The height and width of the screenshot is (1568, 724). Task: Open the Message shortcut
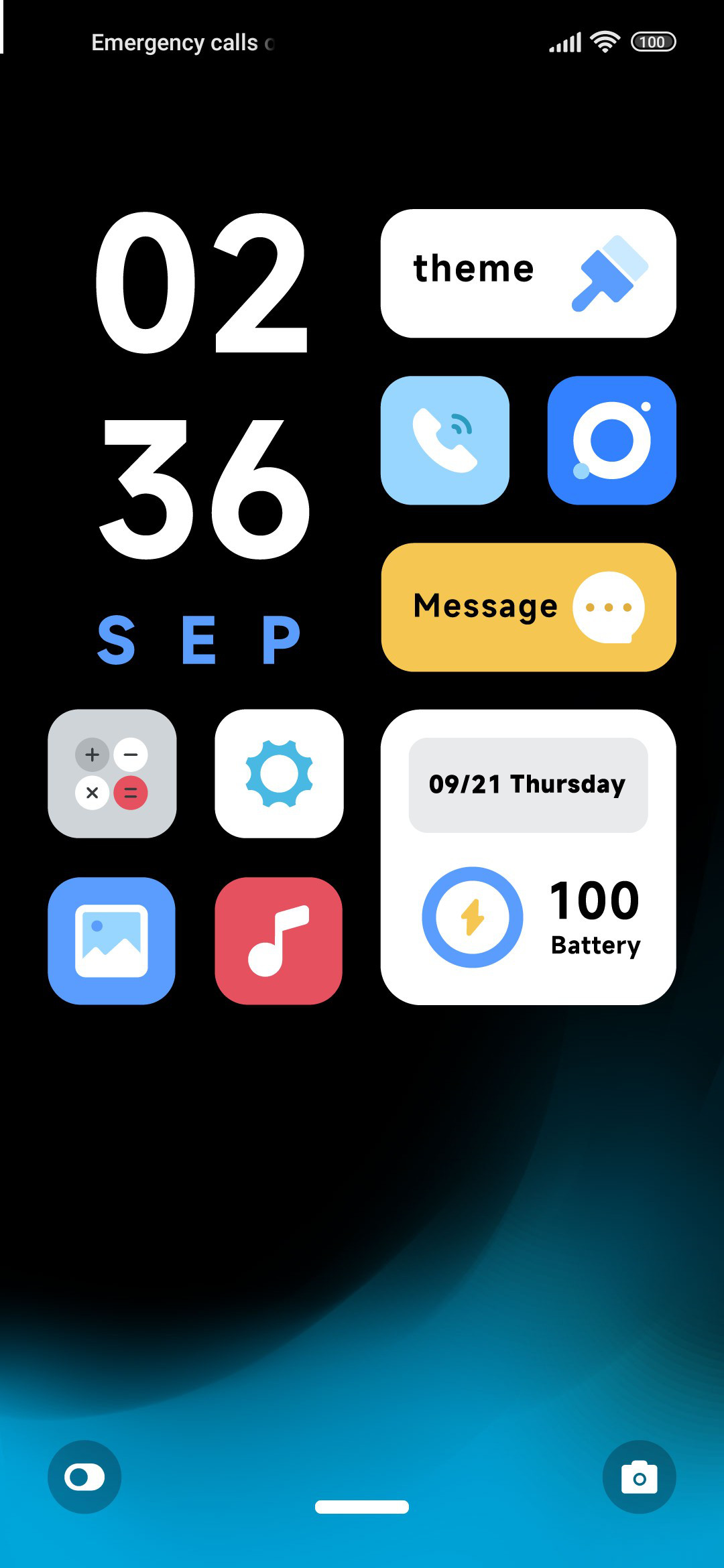coord(528,607)
